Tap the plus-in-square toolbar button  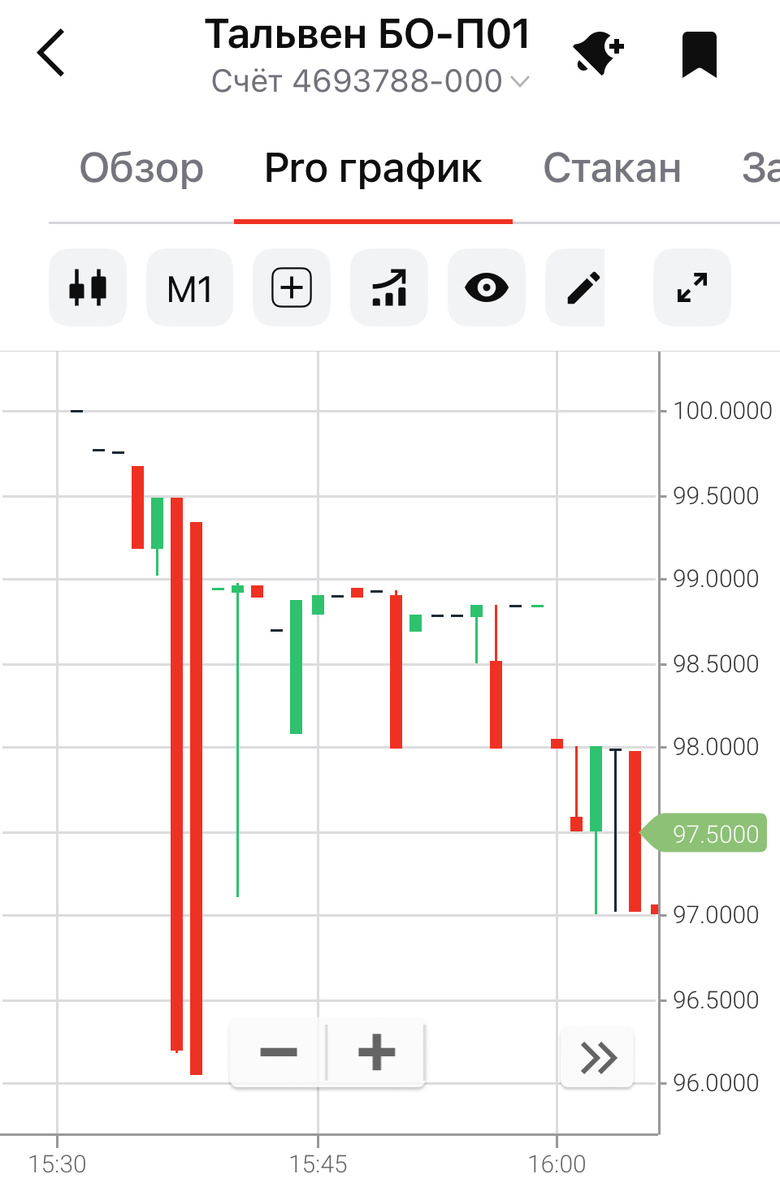click(x=292, y=288)
